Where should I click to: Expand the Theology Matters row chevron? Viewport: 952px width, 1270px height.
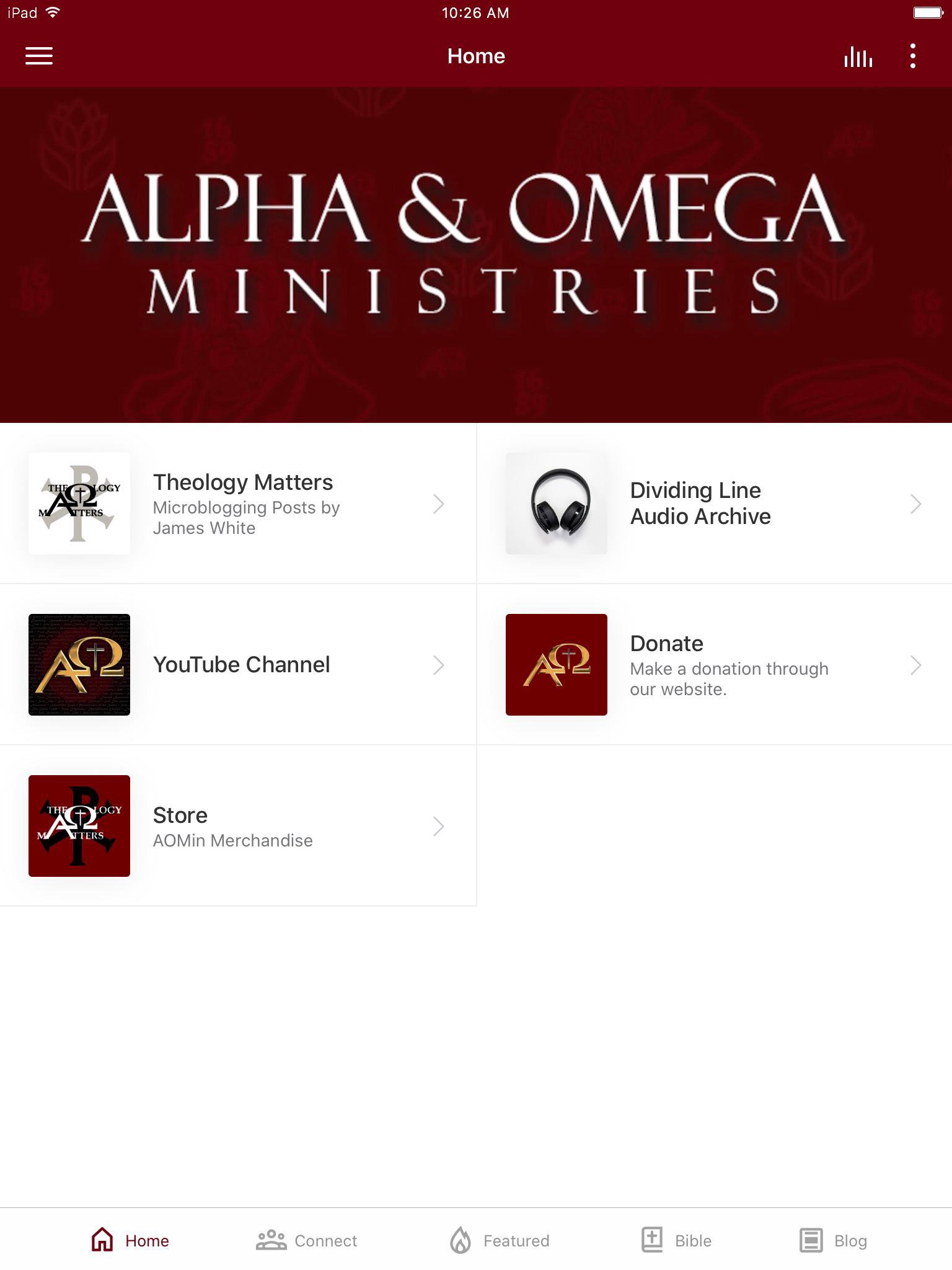[439, 504]
